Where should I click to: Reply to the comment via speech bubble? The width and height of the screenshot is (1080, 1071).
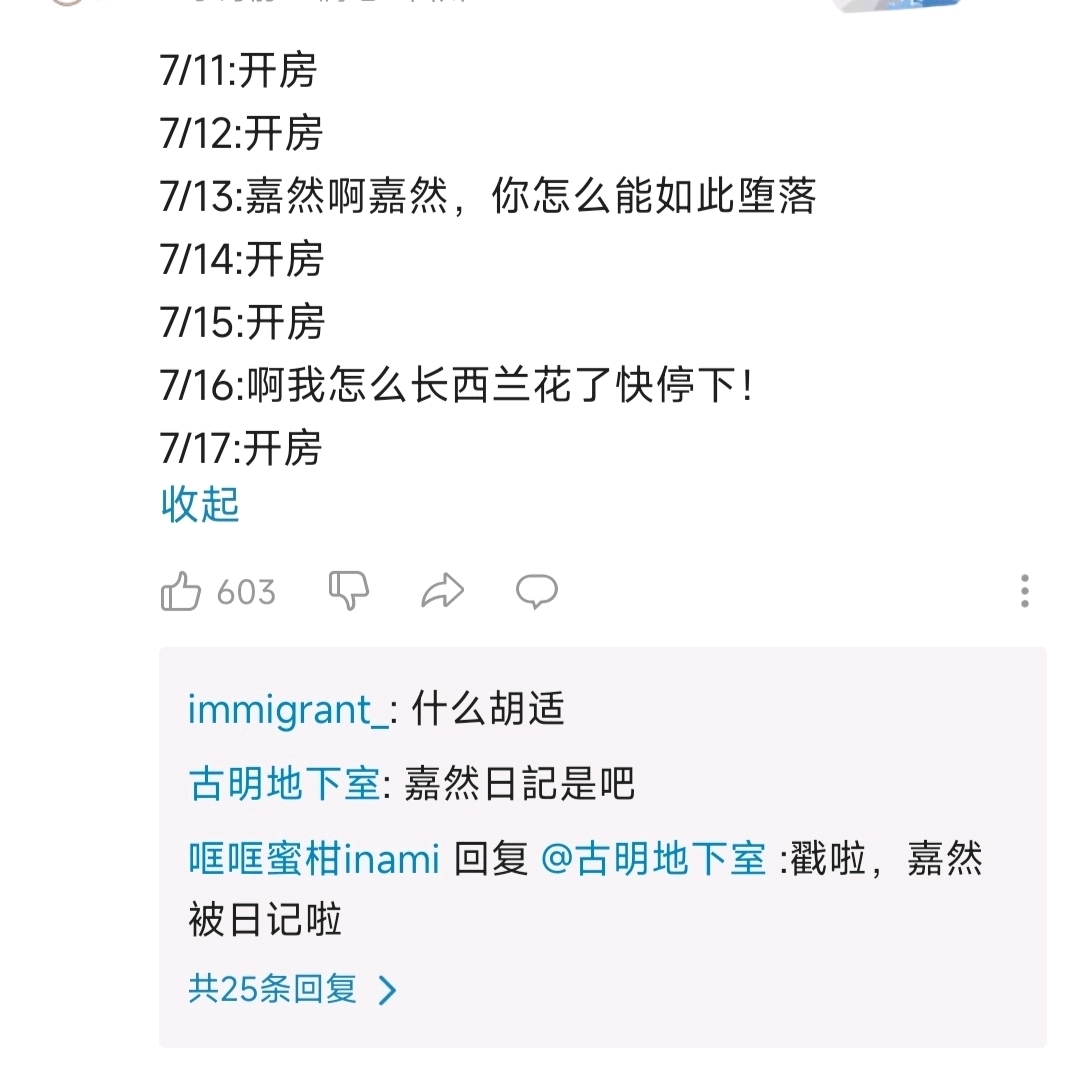[x=536, y=592]
